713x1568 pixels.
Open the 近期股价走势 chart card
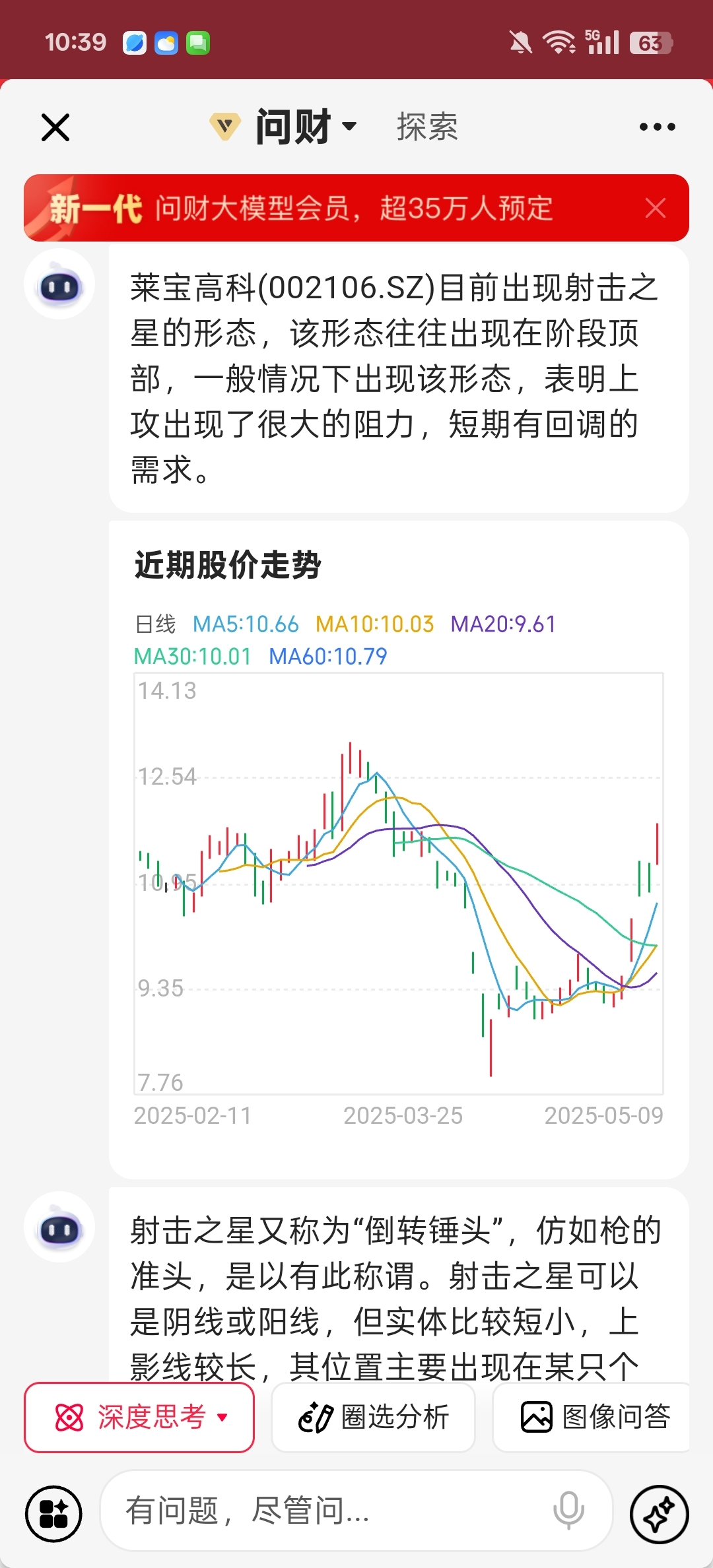pos(399,849)
